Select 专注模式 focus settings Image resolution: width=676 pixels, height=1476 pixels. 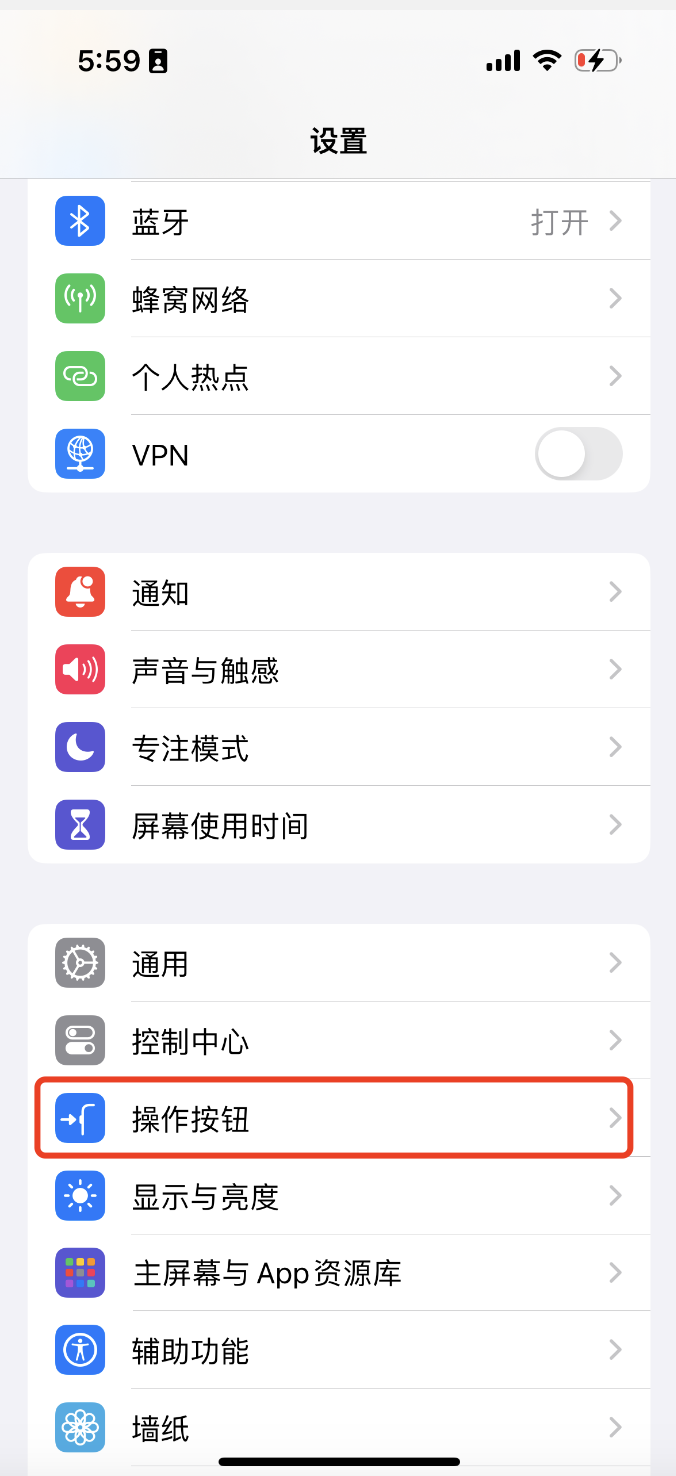pos(338,748)
